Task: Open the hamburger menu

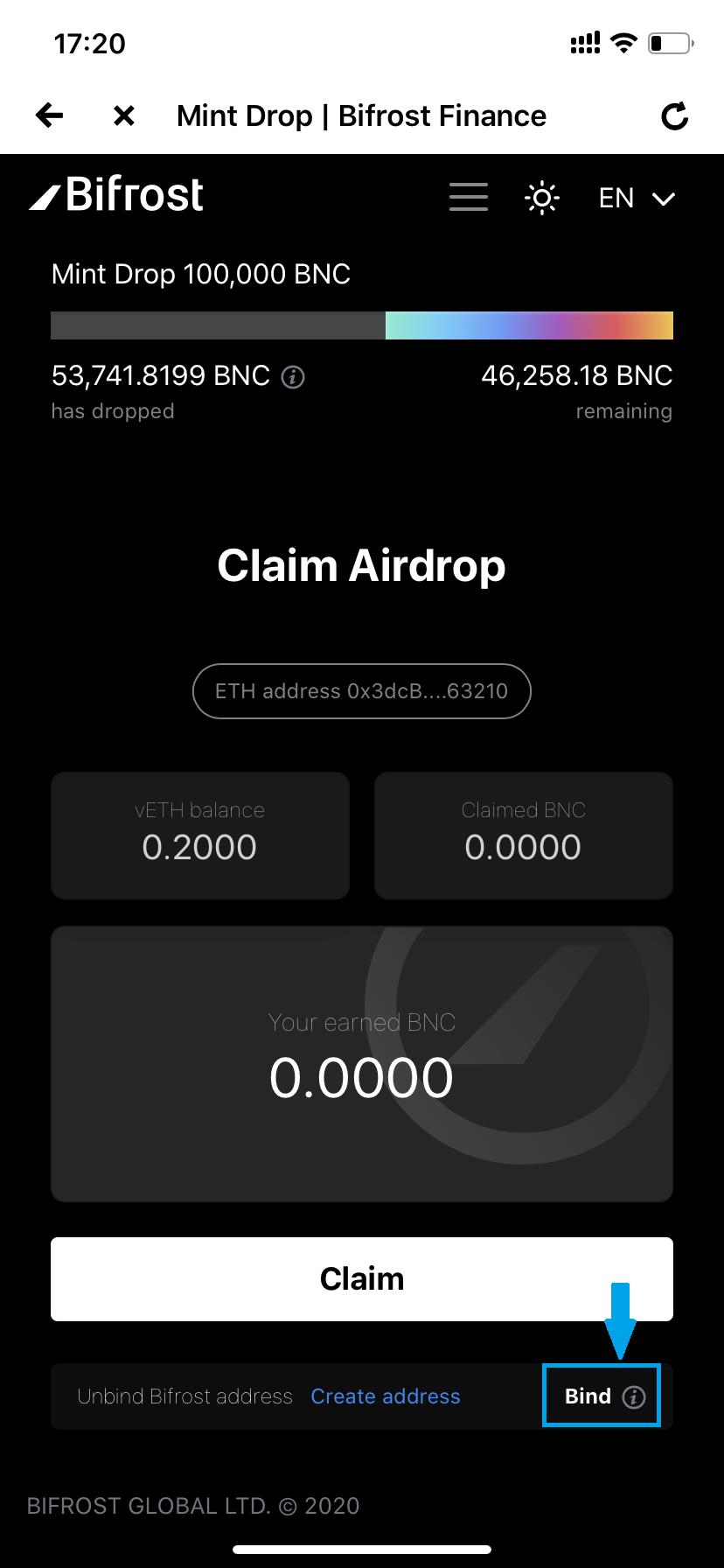Action: 469,198
